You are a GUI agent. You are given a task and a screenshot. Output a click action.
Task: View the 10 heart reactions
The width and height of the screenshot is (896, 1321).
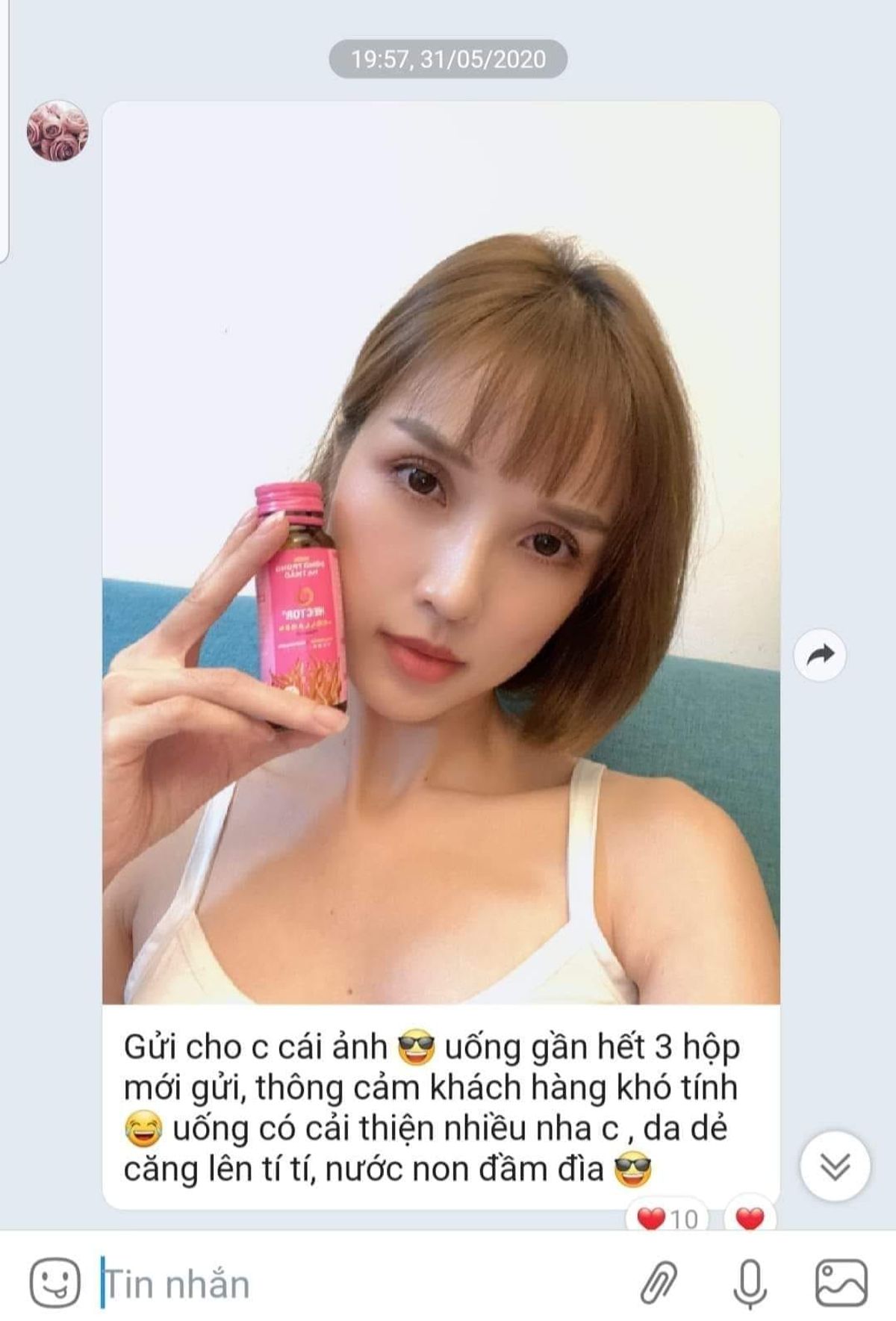click(667, 1219)
